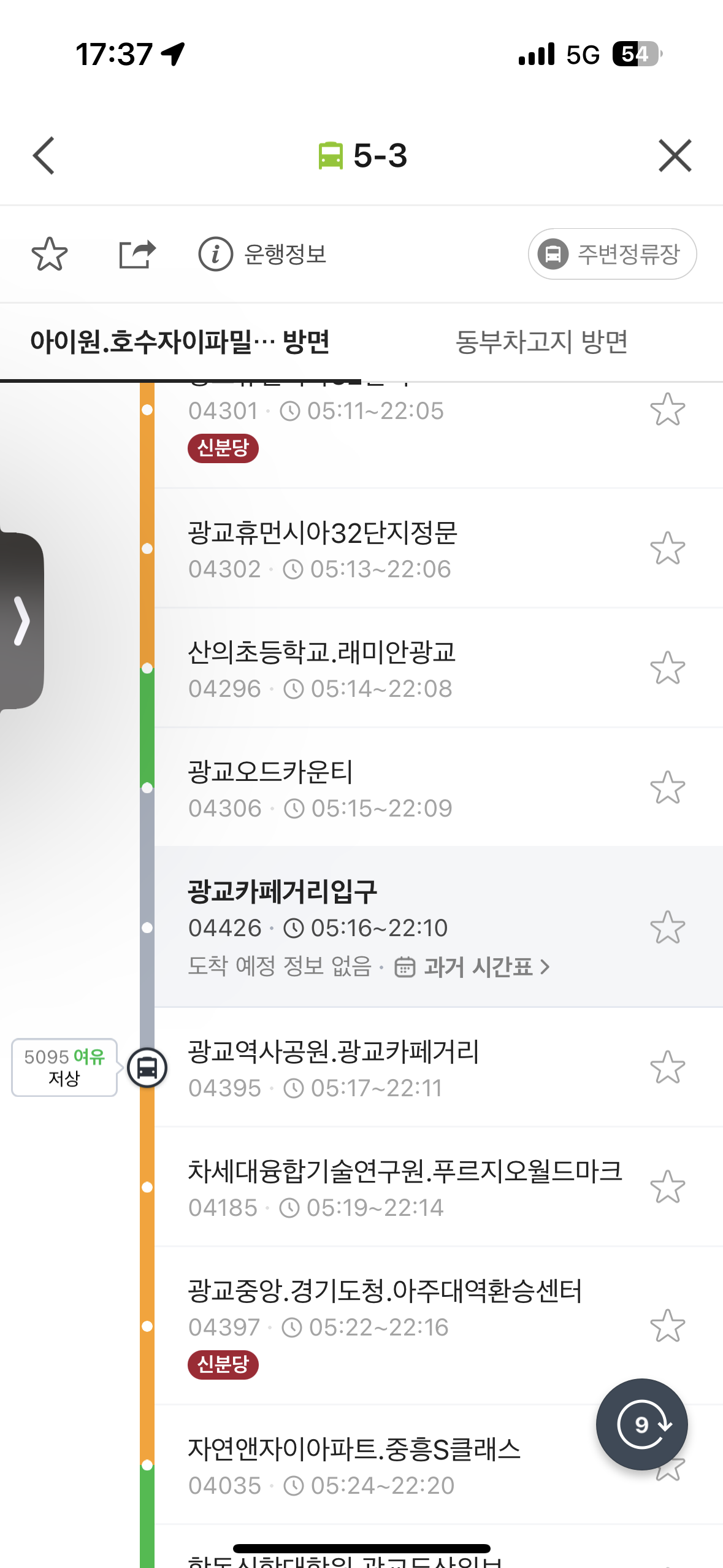The height and width of the screenshot is (1568, 723).
Task: Star the 광교중앙.경기도청.아주대역환승센터 stop
Action: coord(667,1326)
